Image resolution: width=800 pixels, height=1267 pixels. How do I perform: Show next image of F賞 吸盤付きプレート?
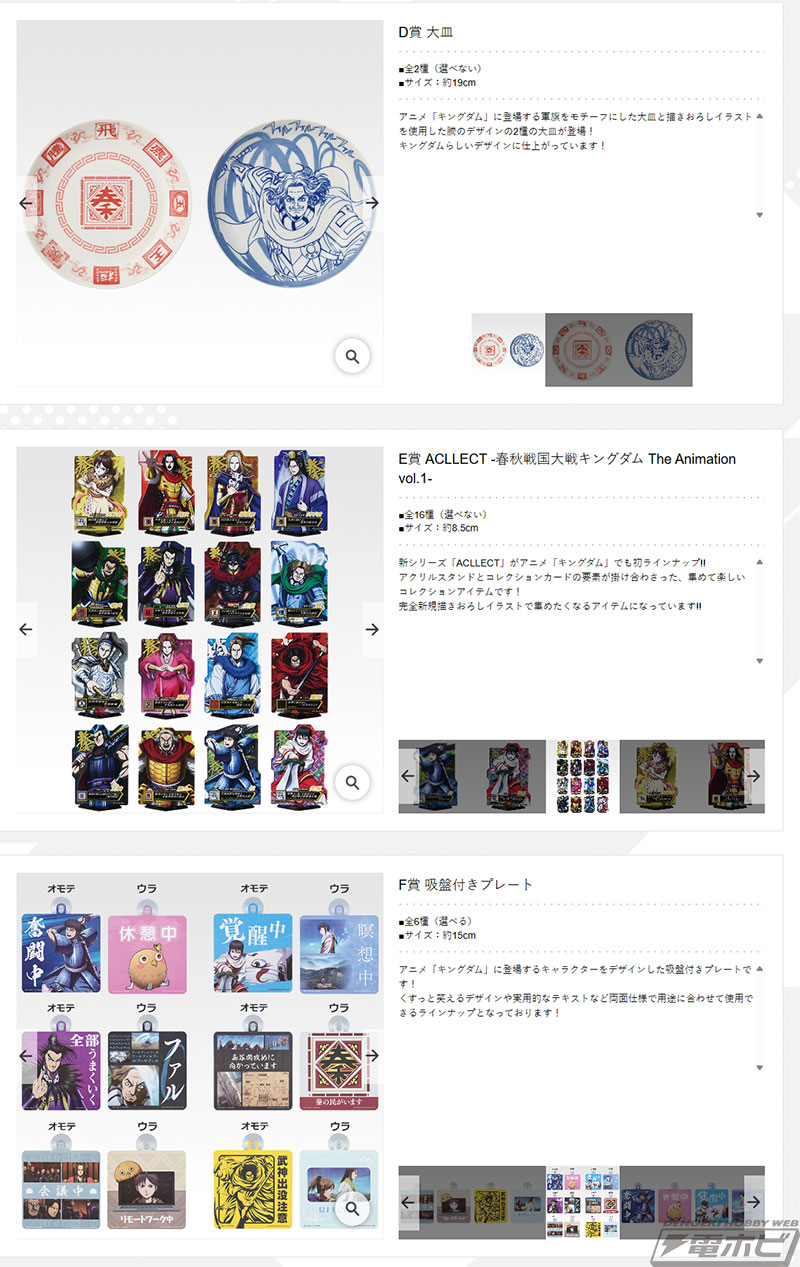click(372, 1056)
